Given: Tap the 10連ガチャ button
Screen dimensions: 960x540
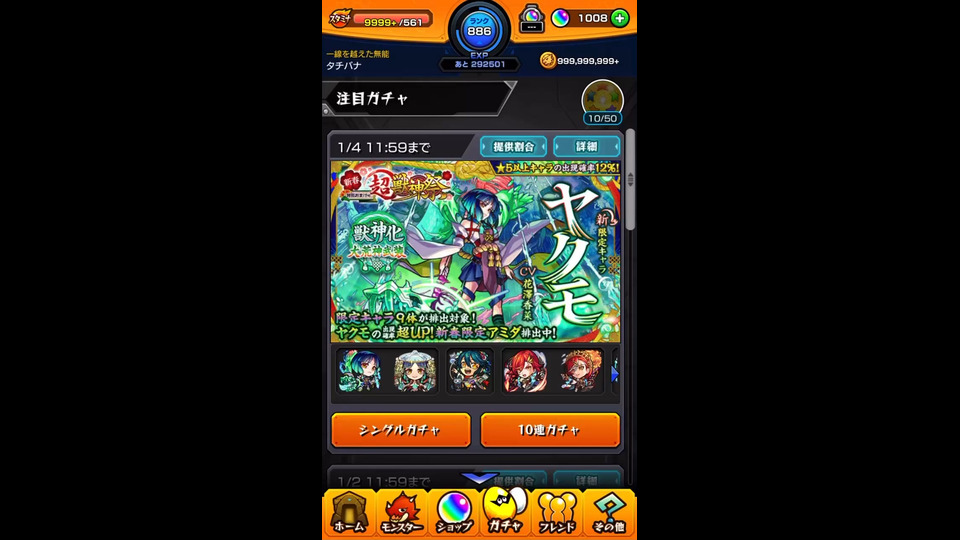Looking at the screenshot, I should tap(550, 430).
